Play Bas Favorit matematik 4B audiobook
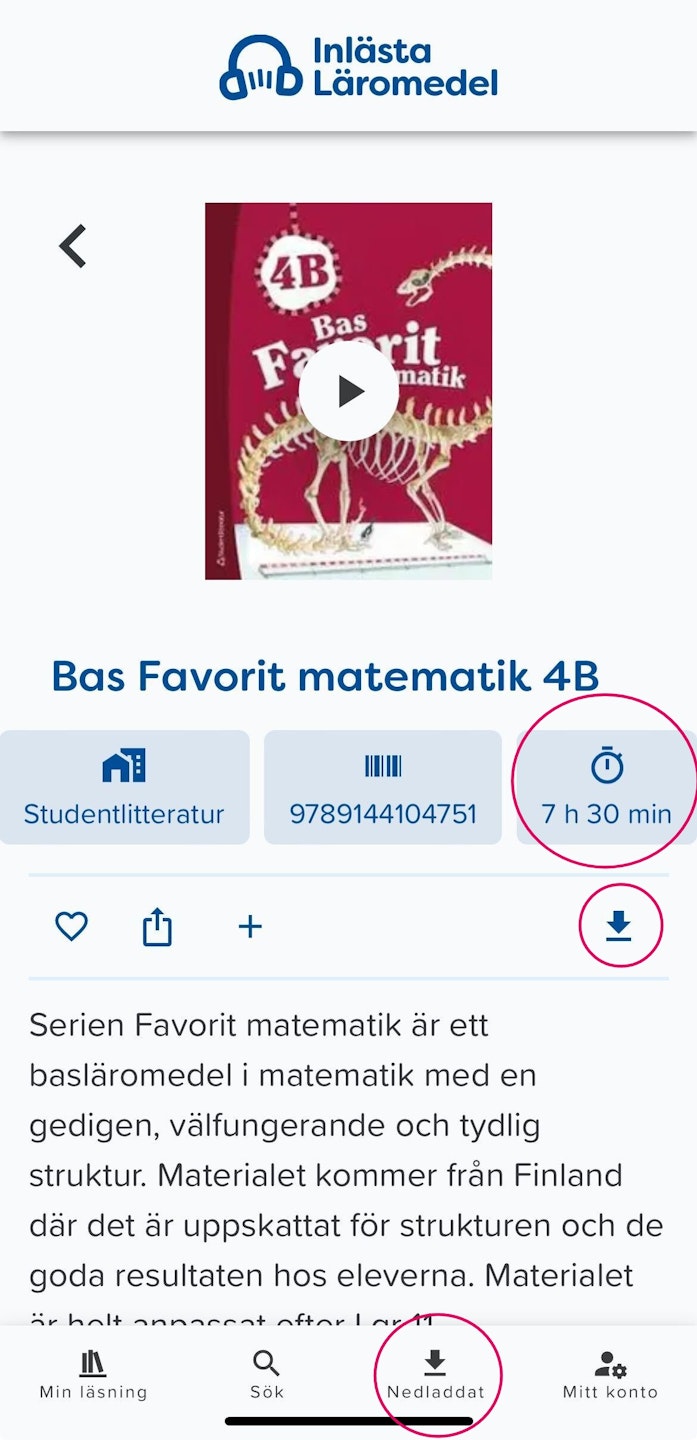The image size is (697, 1440). coord(348,391)
